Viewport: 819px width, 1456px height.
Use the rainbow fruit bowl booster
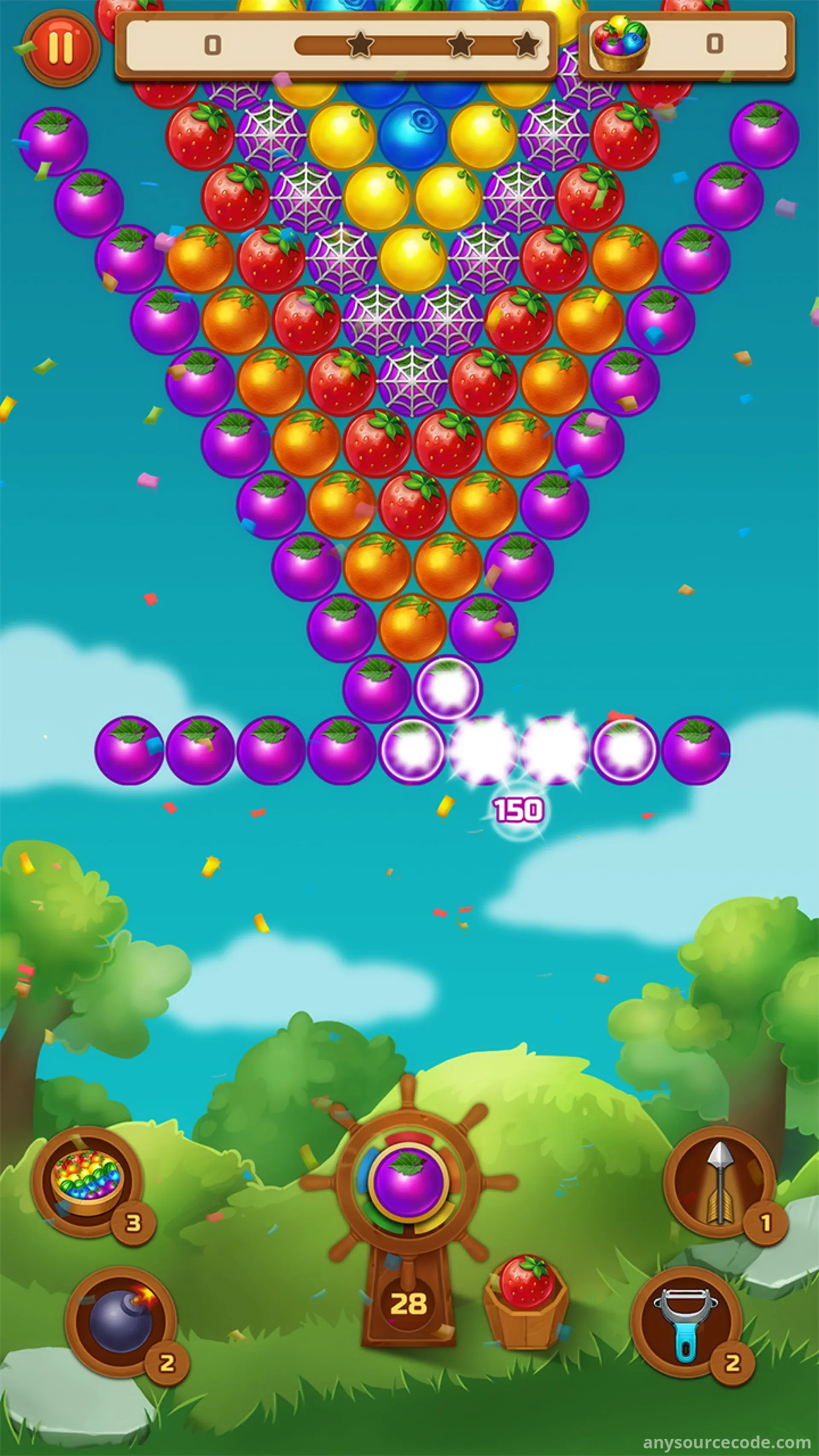[x=87, y=1182]
